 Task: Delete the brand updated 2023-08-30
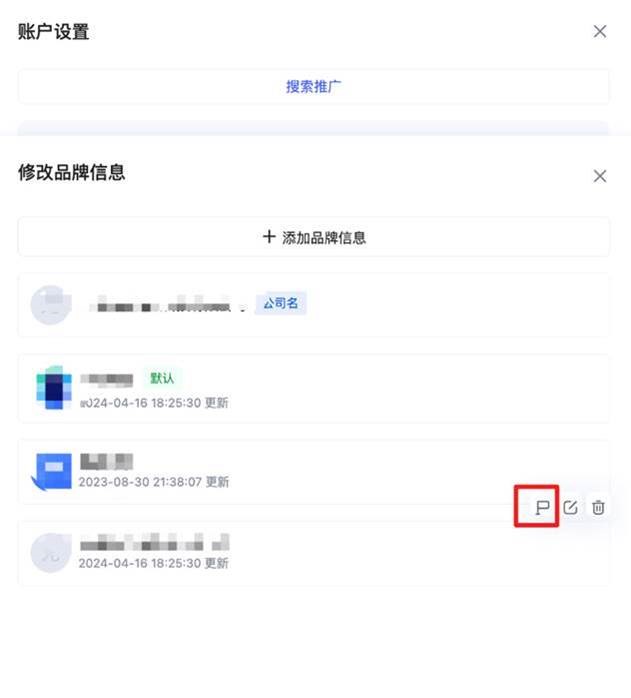tap(598, 507)
